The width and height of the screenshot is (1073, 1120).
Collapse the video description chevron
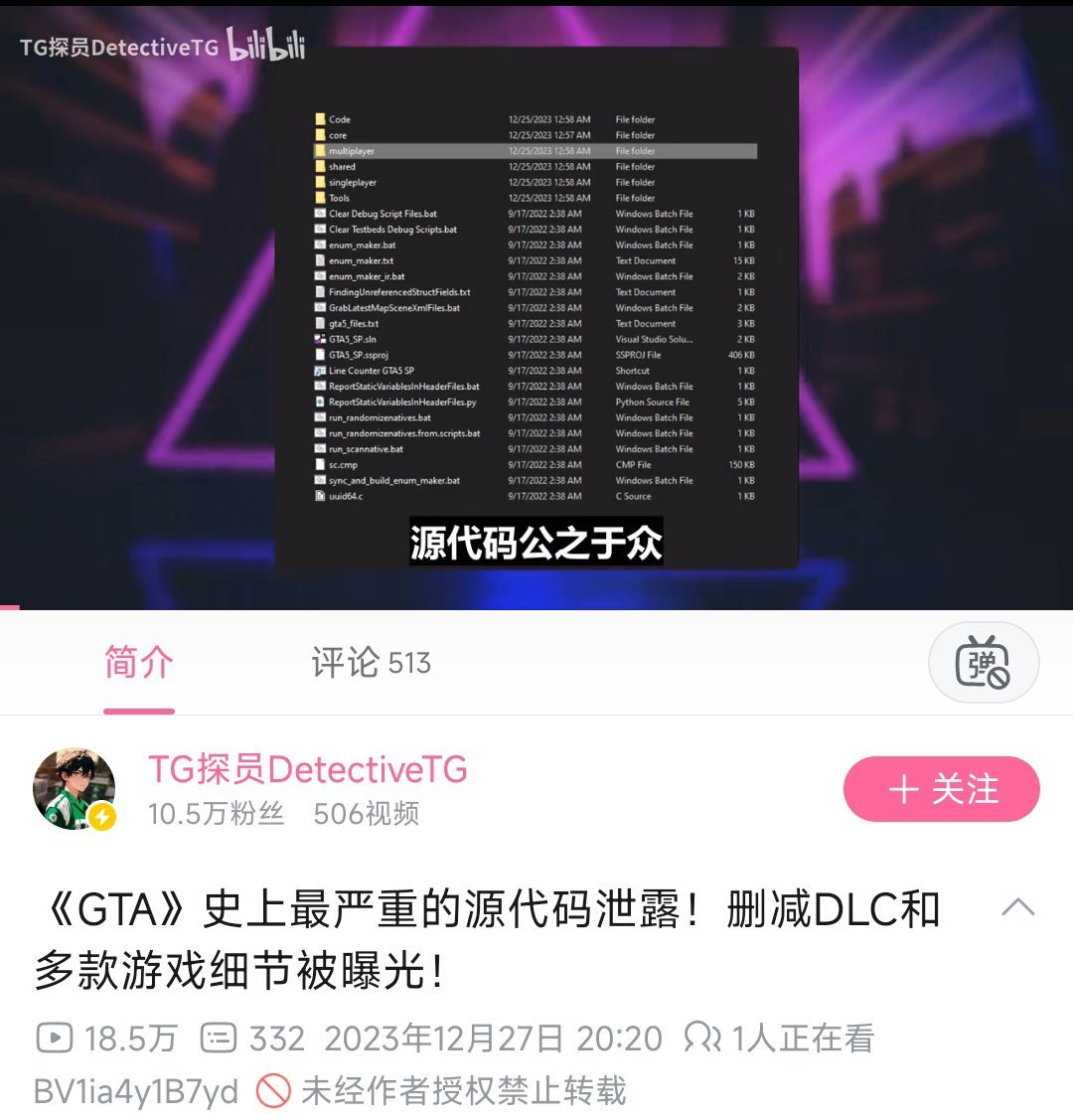(x=1018, y=906)
